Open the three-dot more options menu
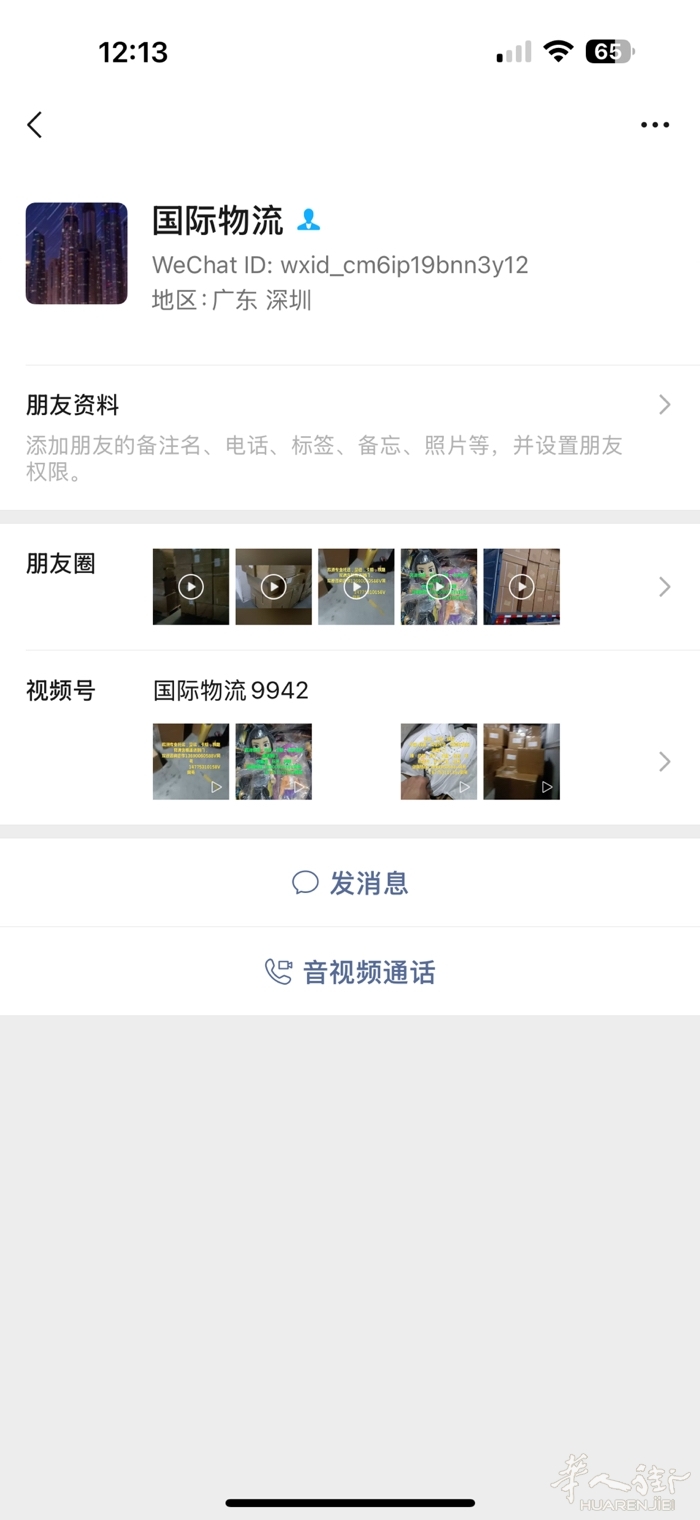 click(x=655, y=125)
